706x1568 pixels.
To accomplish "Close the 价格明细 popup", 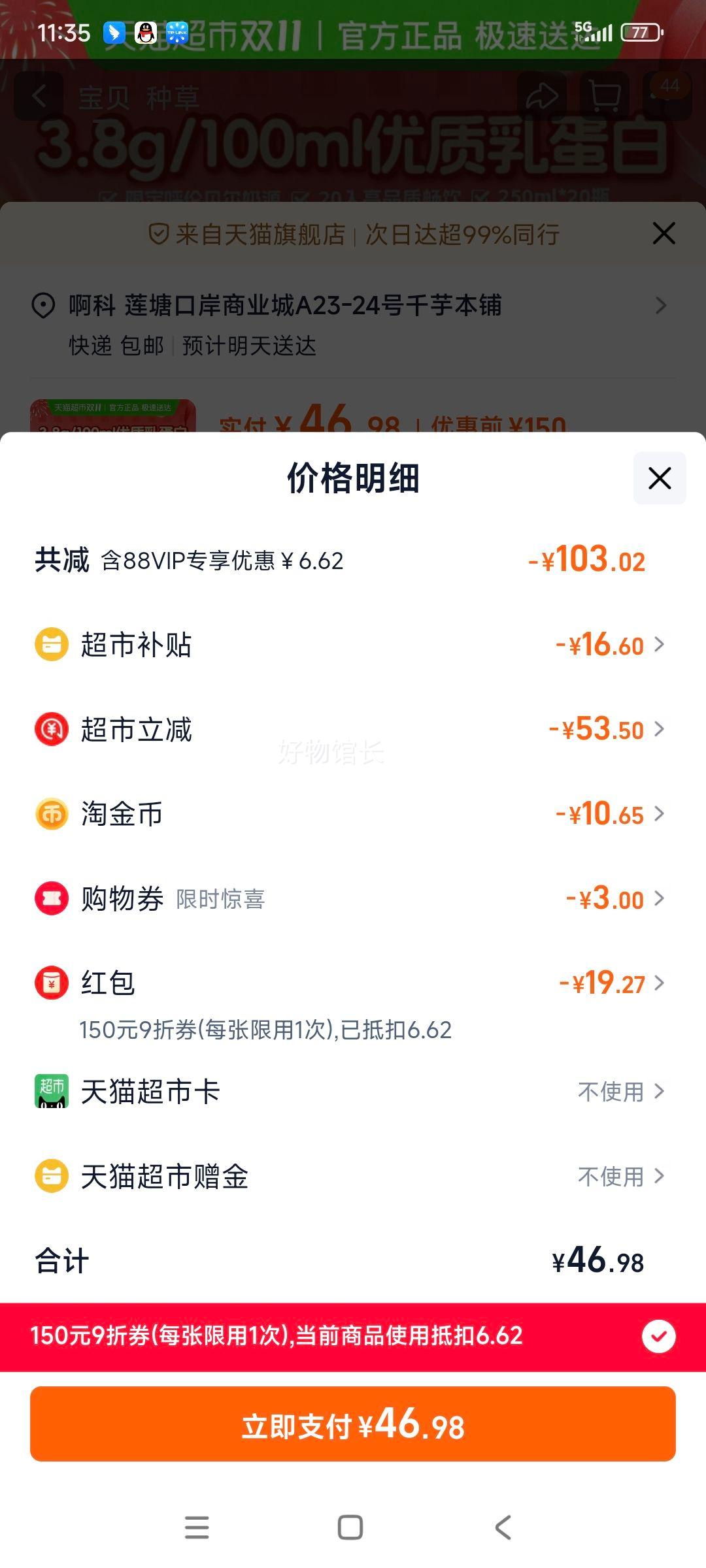I will pos(658,478).
